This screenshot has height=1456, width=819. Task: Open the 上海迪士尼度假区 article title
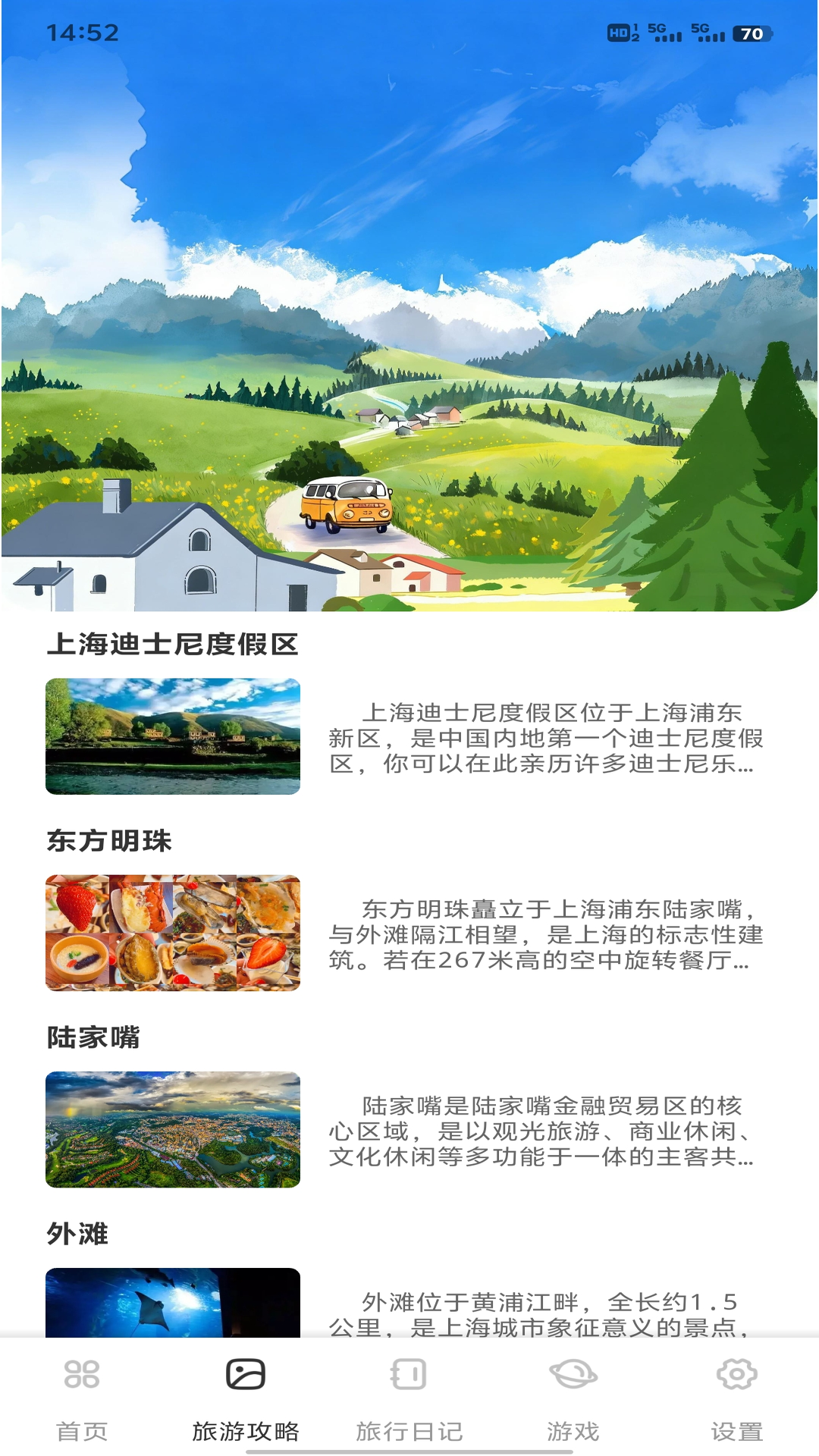click(176, 645)
